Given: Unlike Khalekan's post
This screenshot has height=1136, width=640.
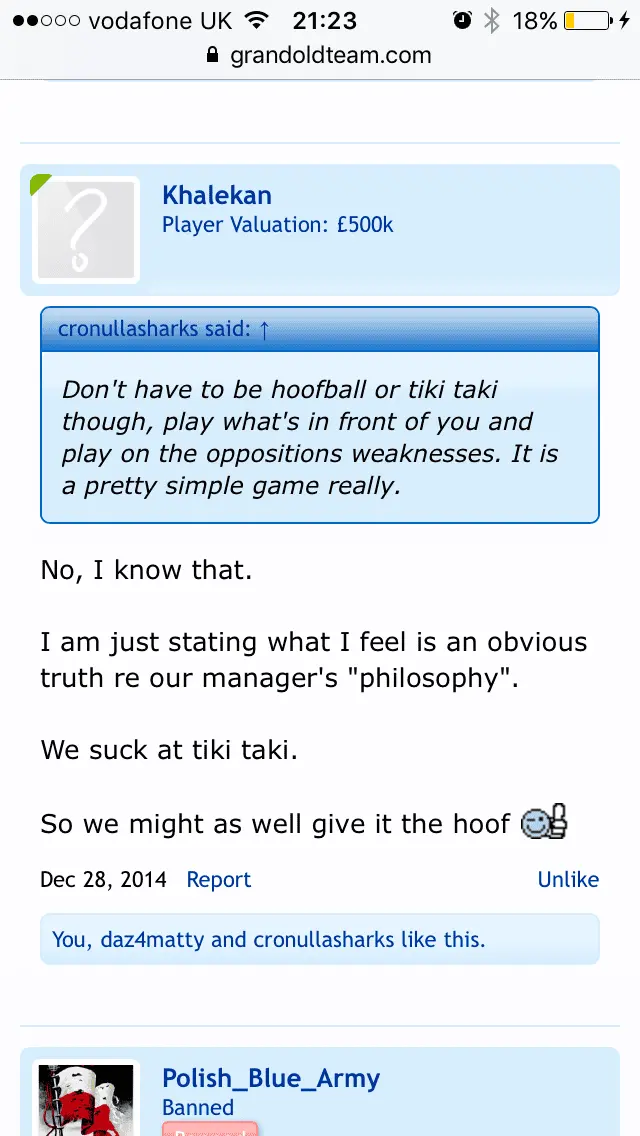Looking at the screenshot, I should click(x=567, y=880).
